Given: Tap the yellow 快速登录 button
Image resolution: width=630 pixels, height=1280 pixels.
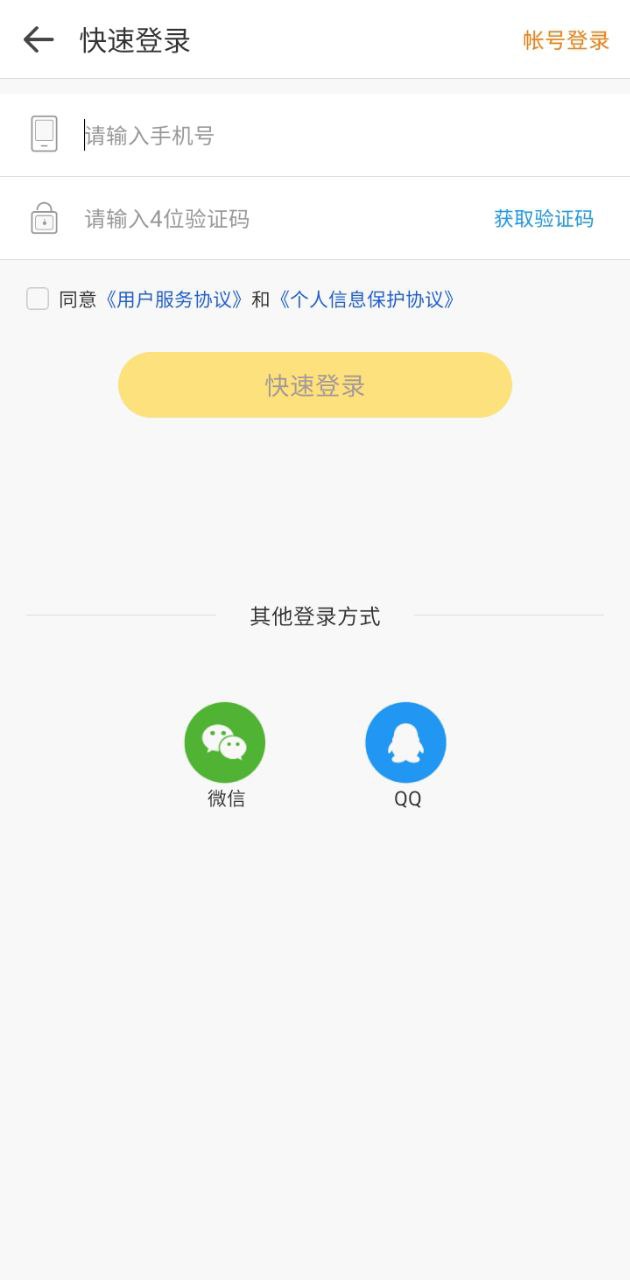Looking at the screenshot, I should click(315, 385).
